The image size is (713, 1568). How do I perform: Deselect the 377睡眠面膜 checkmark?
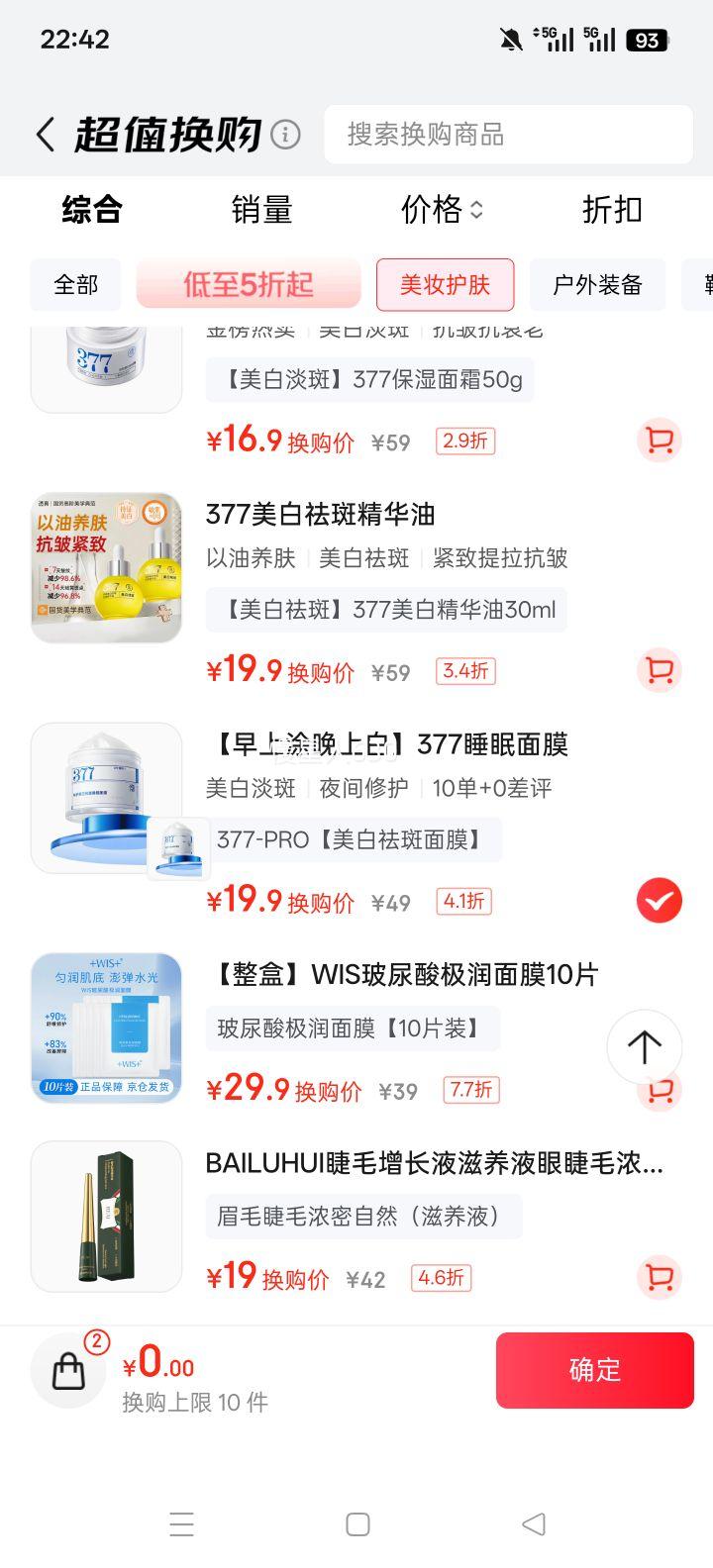[659, 901]
